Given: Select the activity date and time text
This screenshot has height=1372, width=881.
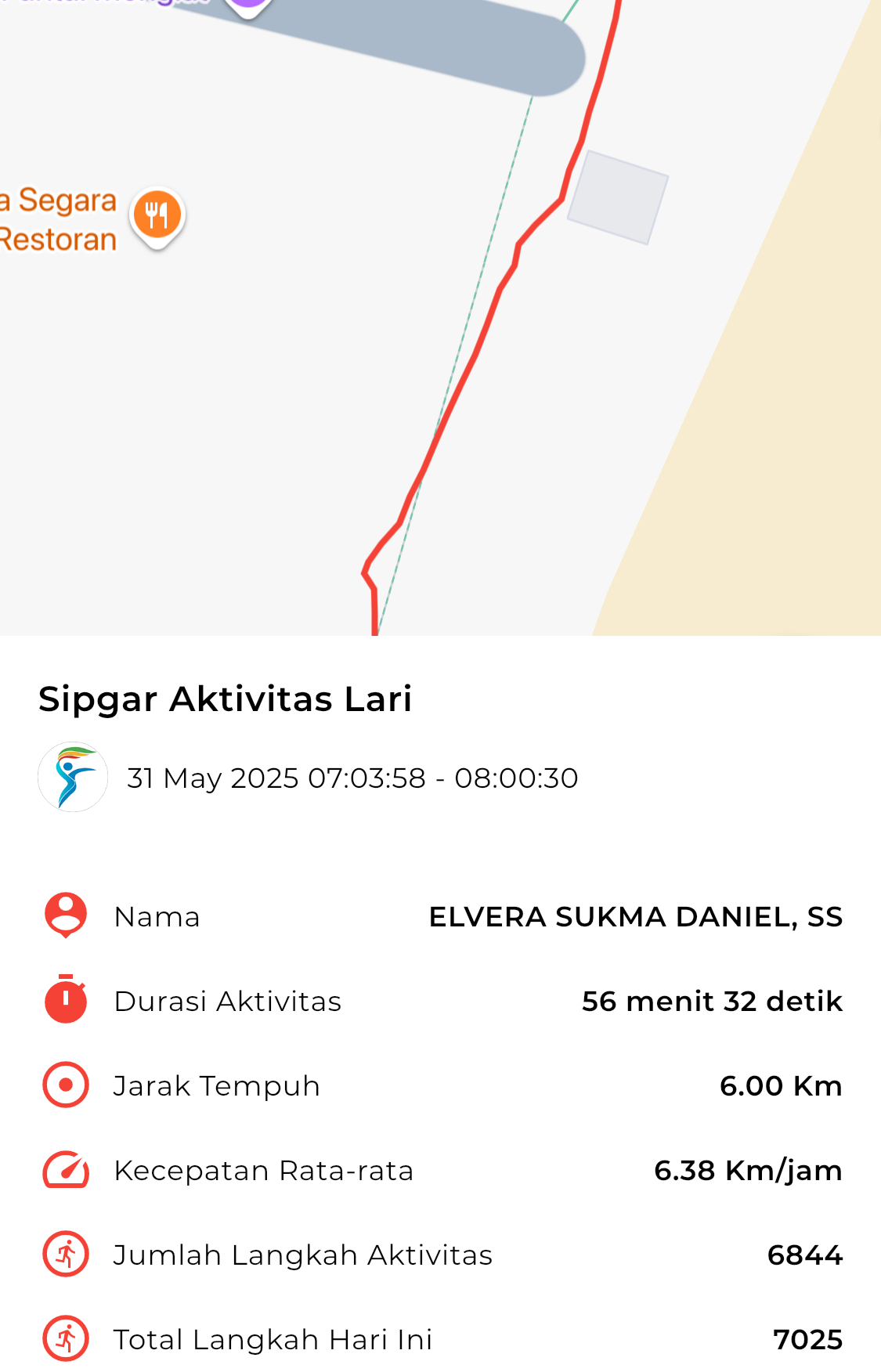Looking at the screenshot, I should 352,778.
